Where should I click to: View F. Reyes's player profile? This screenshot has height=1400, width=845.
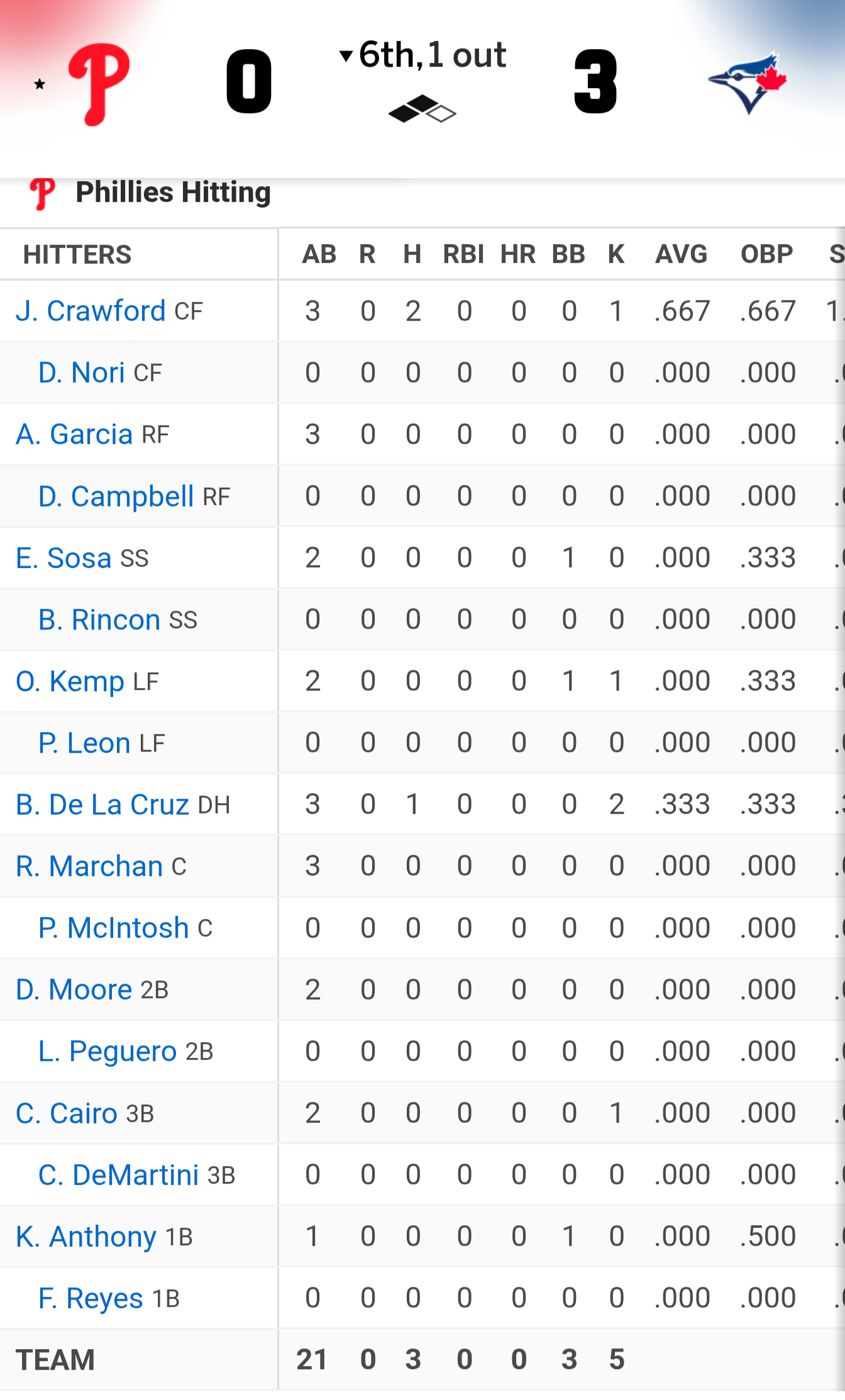click(x=91, y=1298)
